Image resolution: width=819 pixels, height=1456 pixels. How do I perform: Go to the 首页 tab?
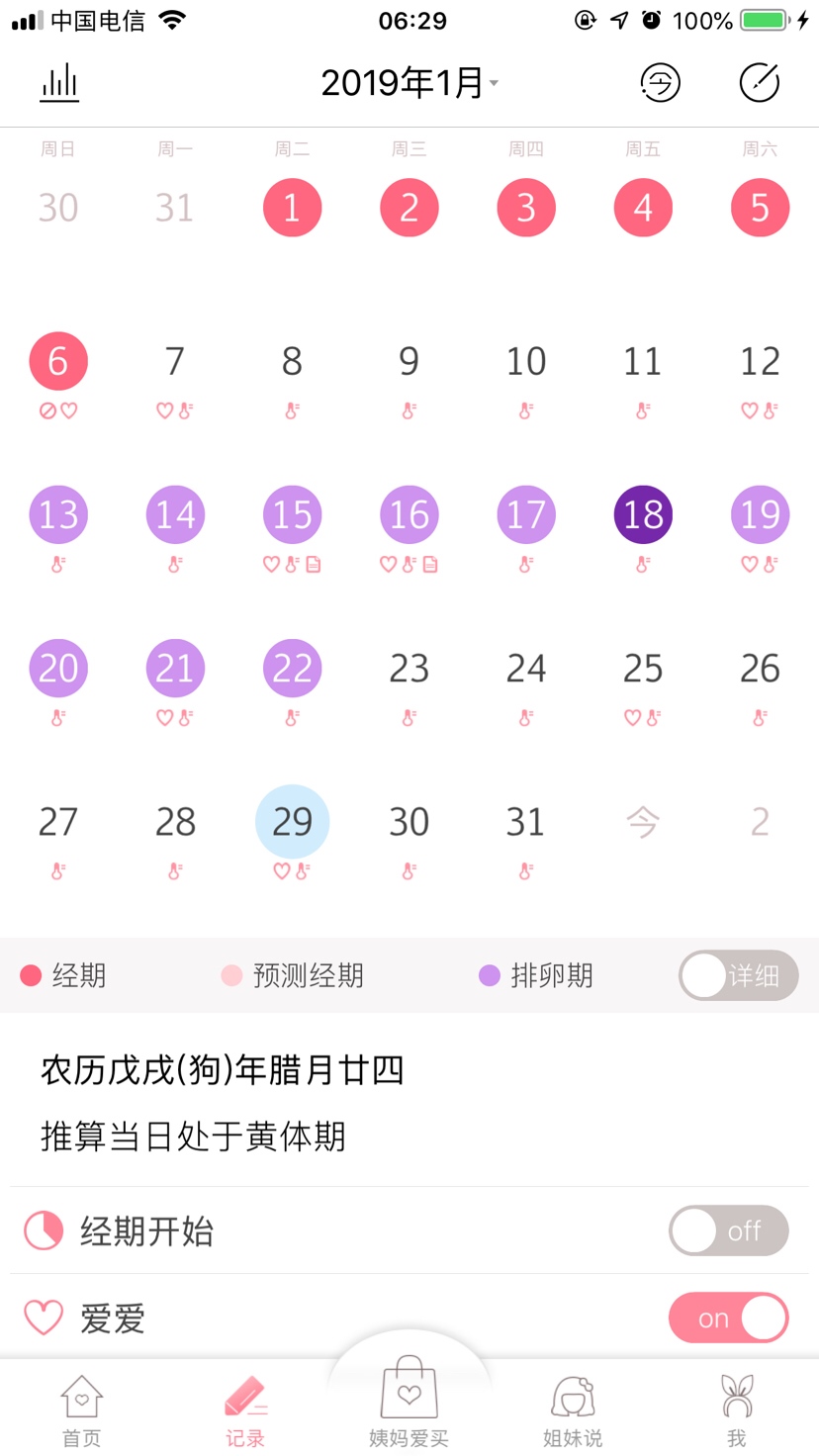tap(81, 1410)
